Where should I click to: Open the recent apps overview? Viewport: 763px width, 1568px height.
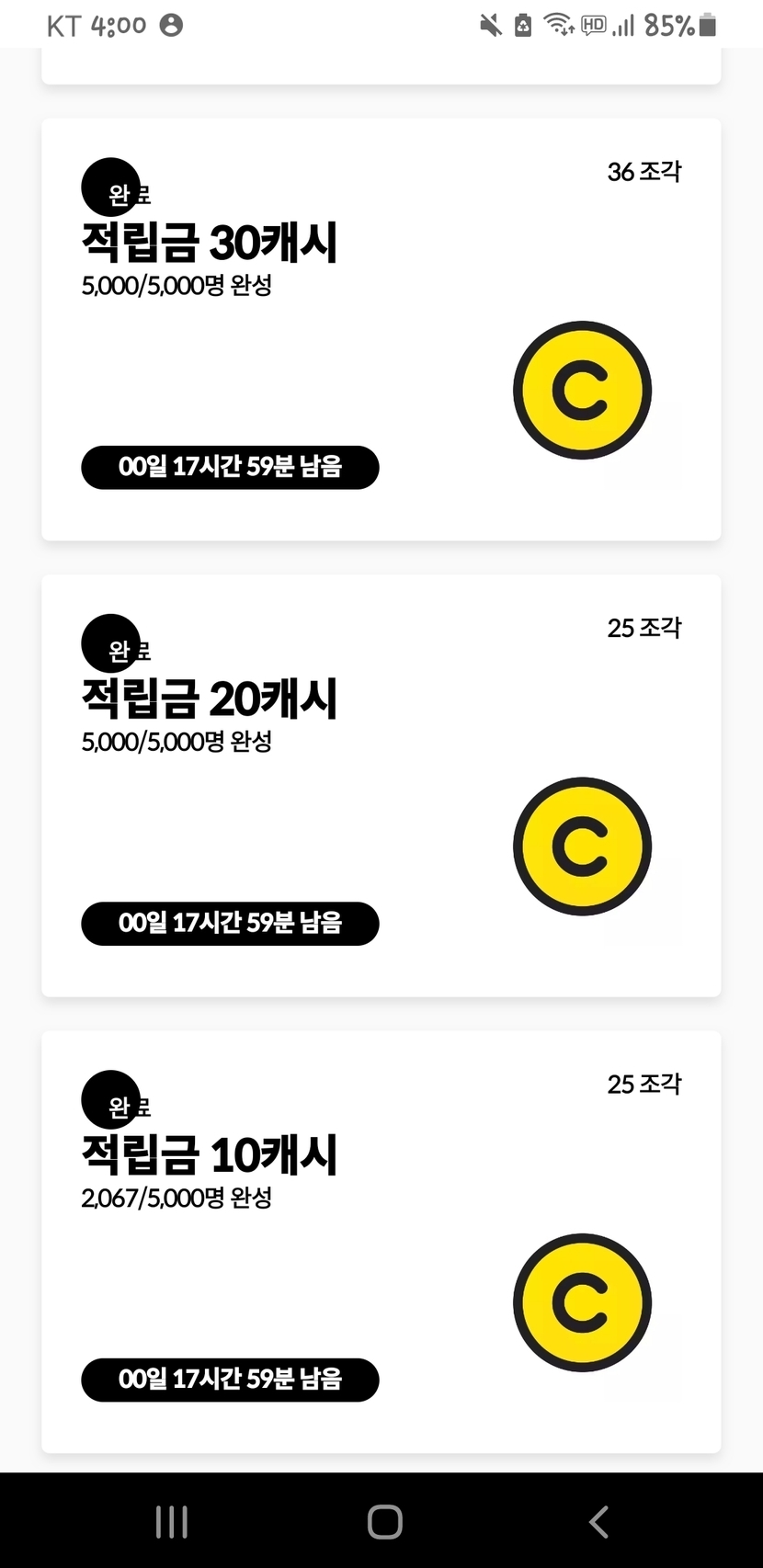click(x=172, y=1521)
